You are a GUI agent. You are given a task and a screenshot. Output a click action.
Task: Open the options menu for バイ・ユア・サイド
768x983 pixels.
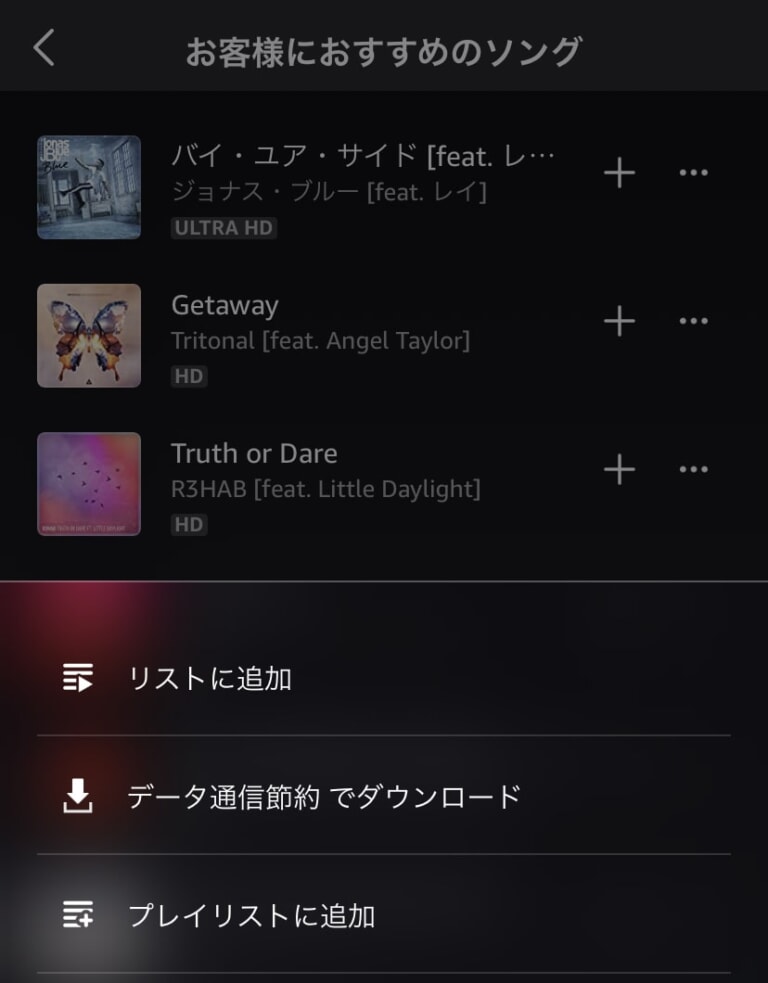point(692,173)
